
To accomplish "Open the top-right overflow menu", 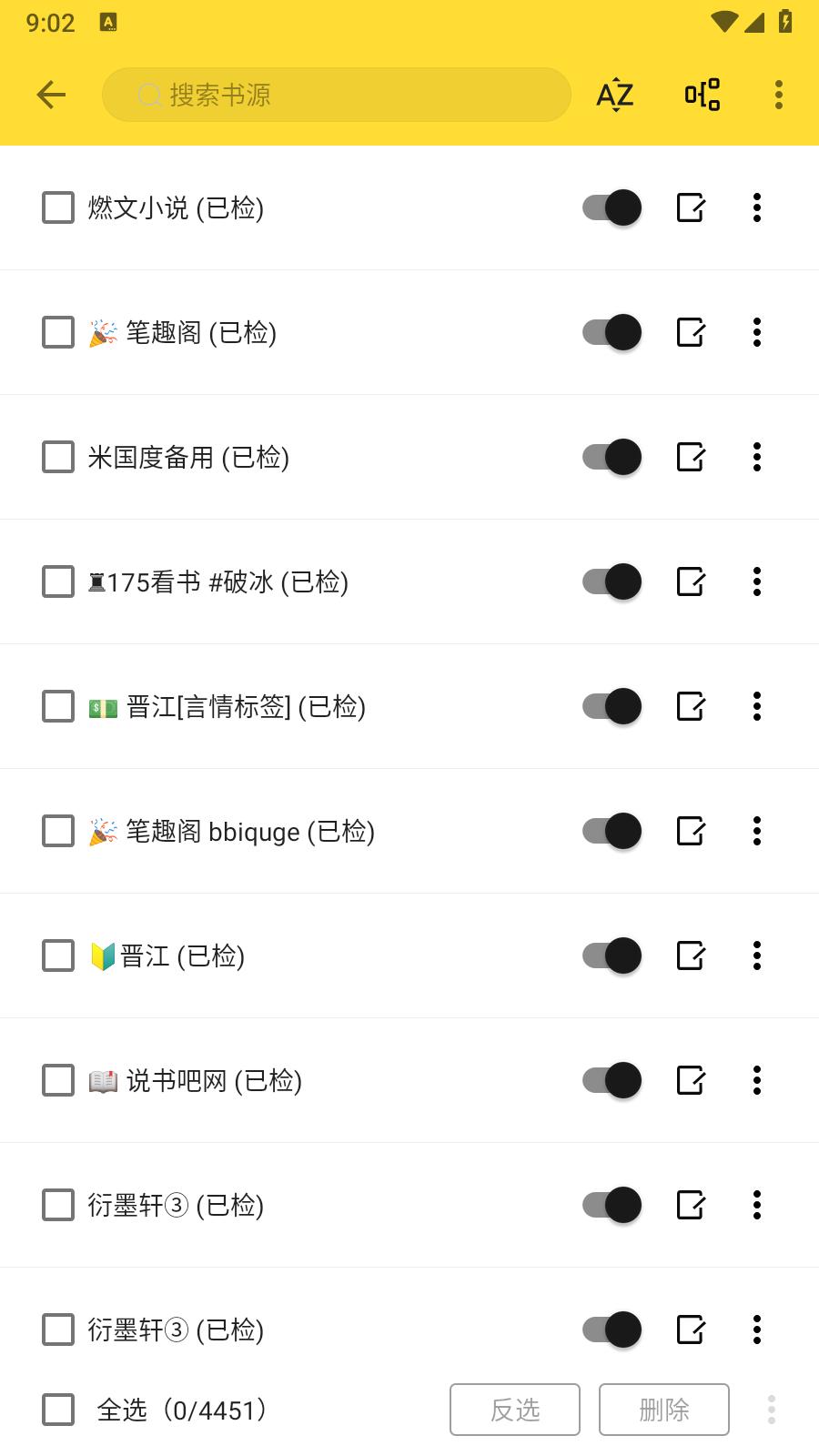I will pos(778,94).
